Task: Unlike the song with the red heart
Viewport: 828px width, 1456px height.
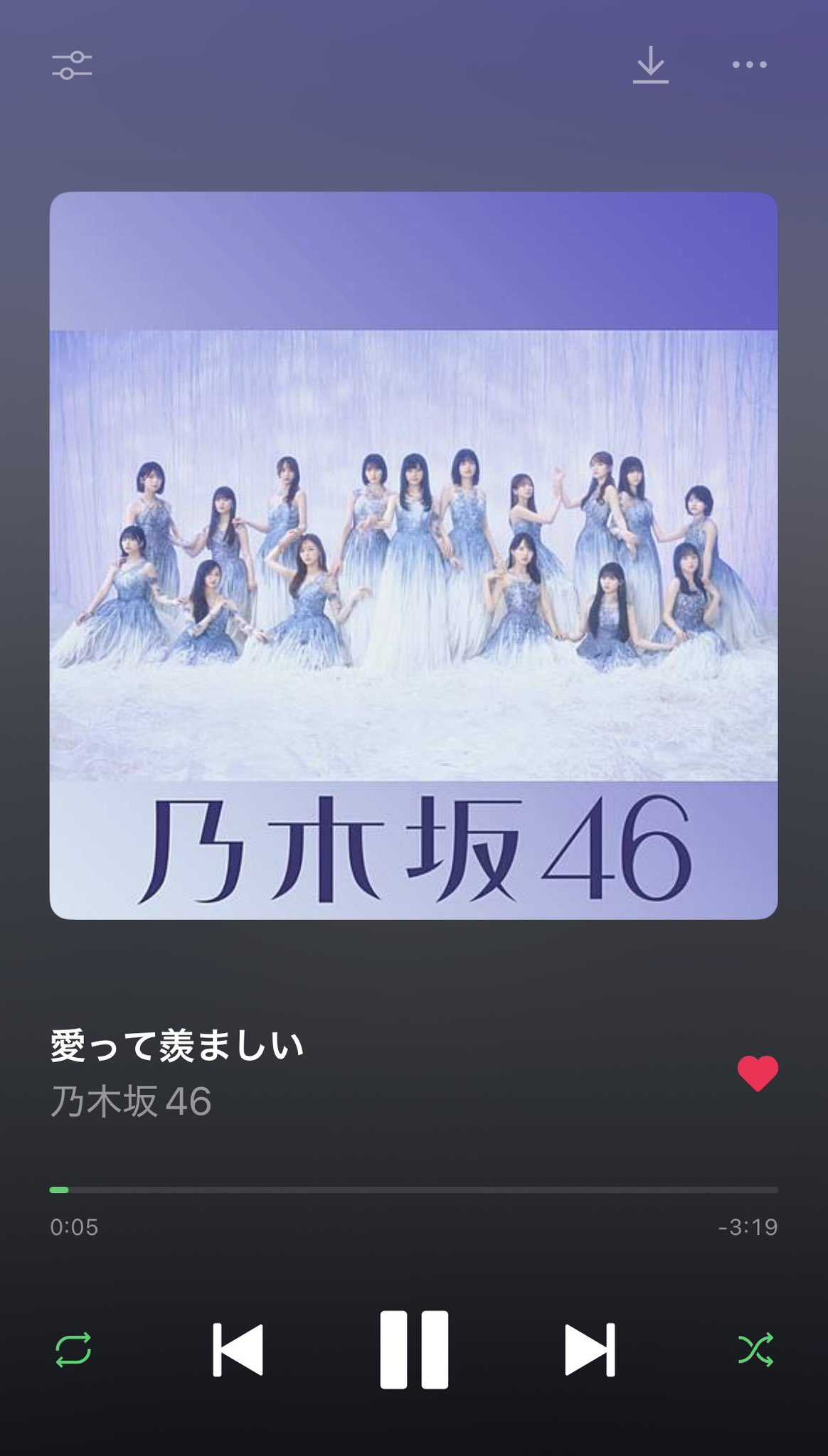Action: tap(758, 1073)
